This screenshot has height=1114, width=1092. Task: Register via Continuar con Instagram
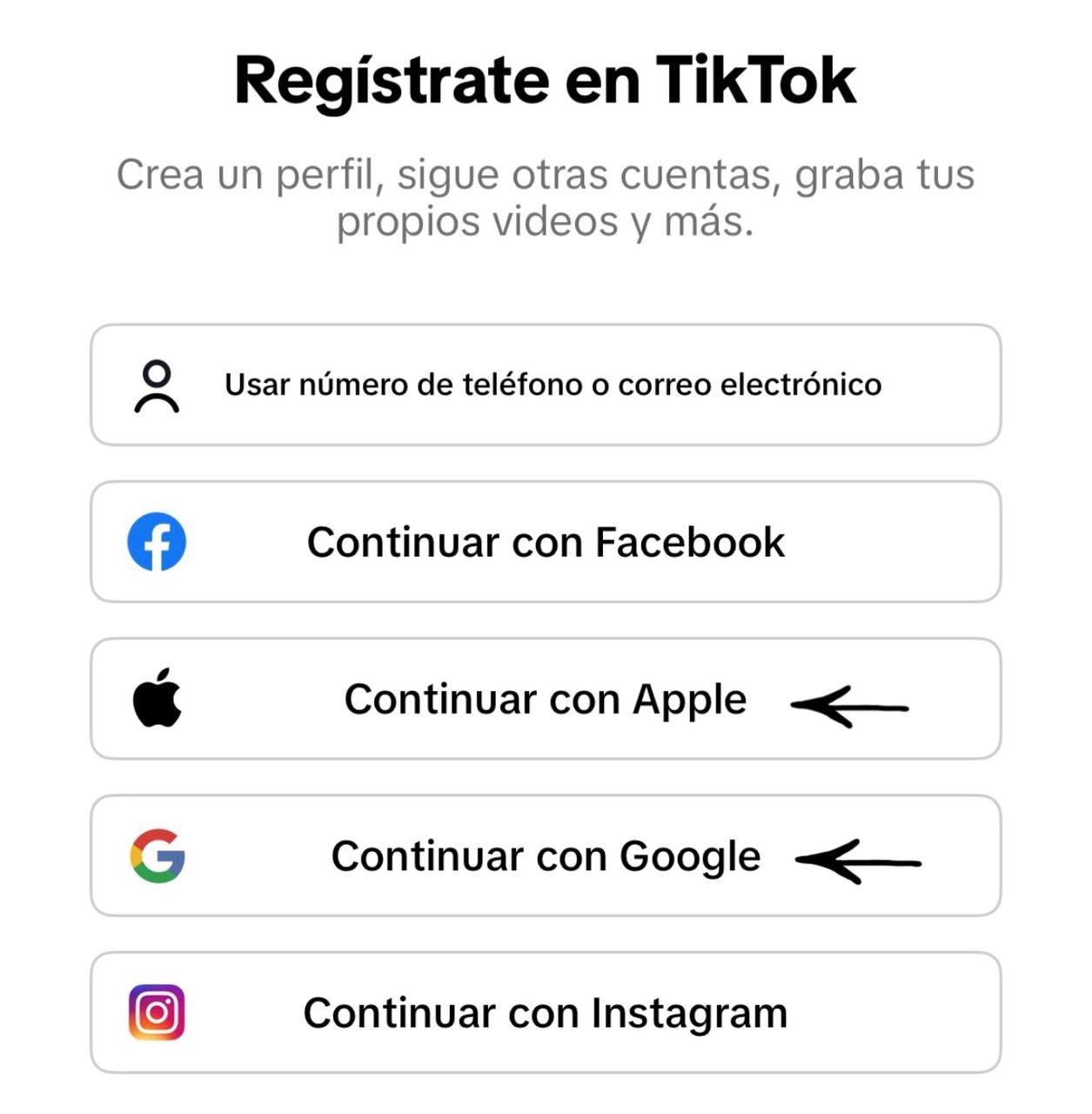click(x=546, y=1012)
